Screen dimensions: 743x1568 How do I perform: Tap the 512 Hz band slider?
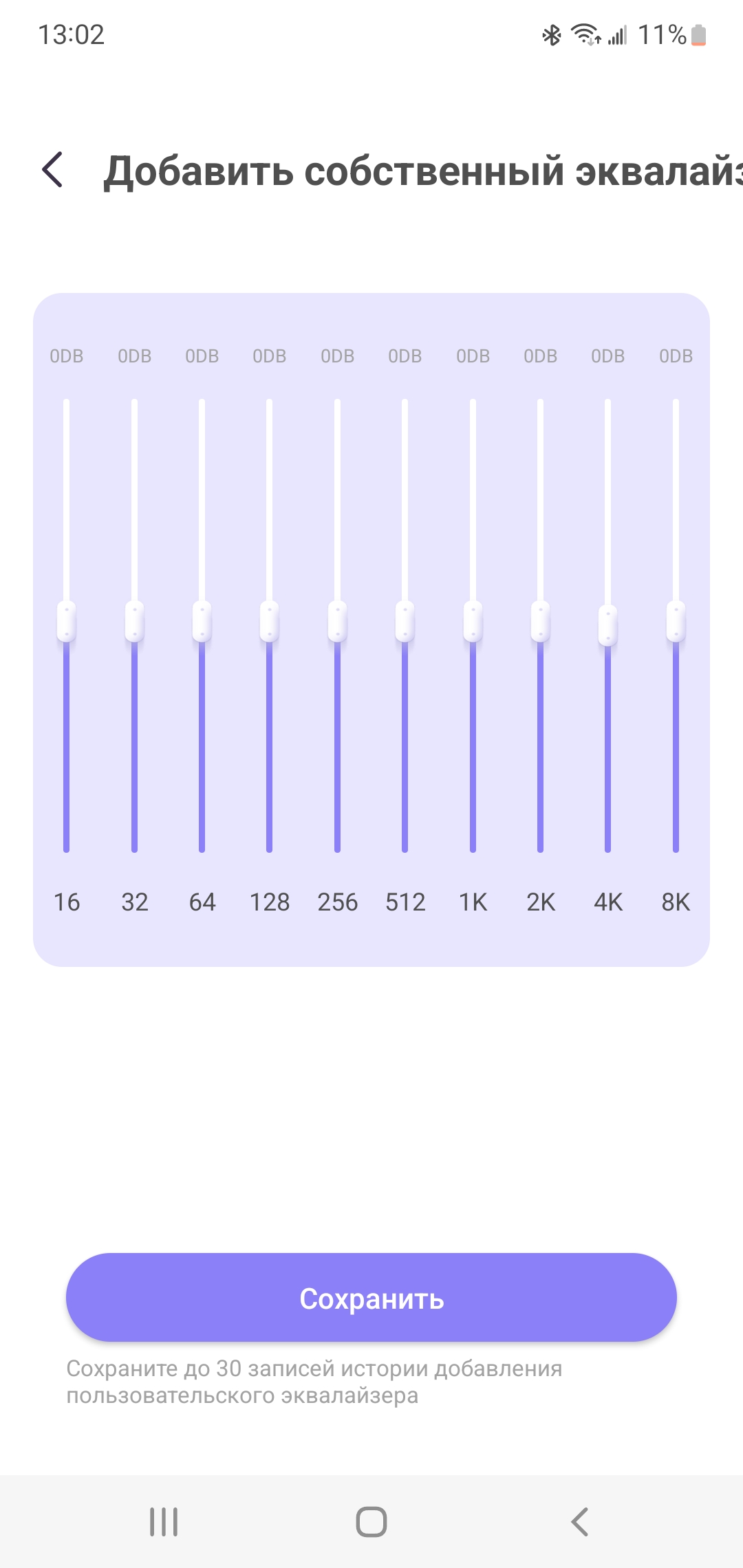pos(405,622)
